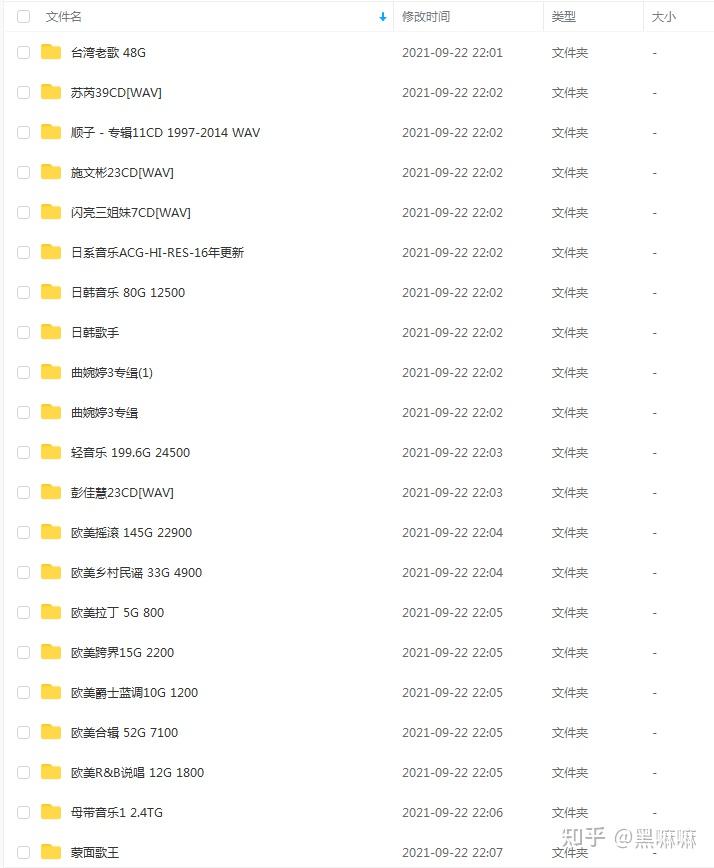
Task: Select the checkbox for 施文彬23CD[WAV]
Action: point(23,173)
